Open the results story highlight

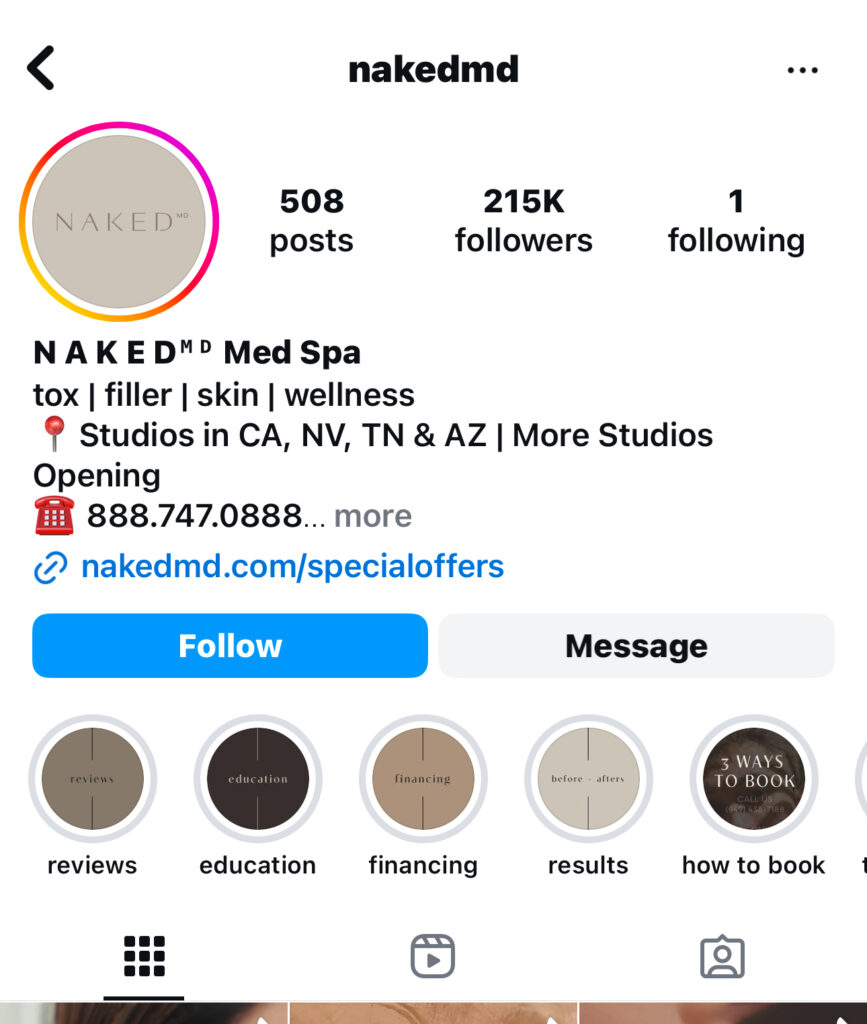(588, 779)
